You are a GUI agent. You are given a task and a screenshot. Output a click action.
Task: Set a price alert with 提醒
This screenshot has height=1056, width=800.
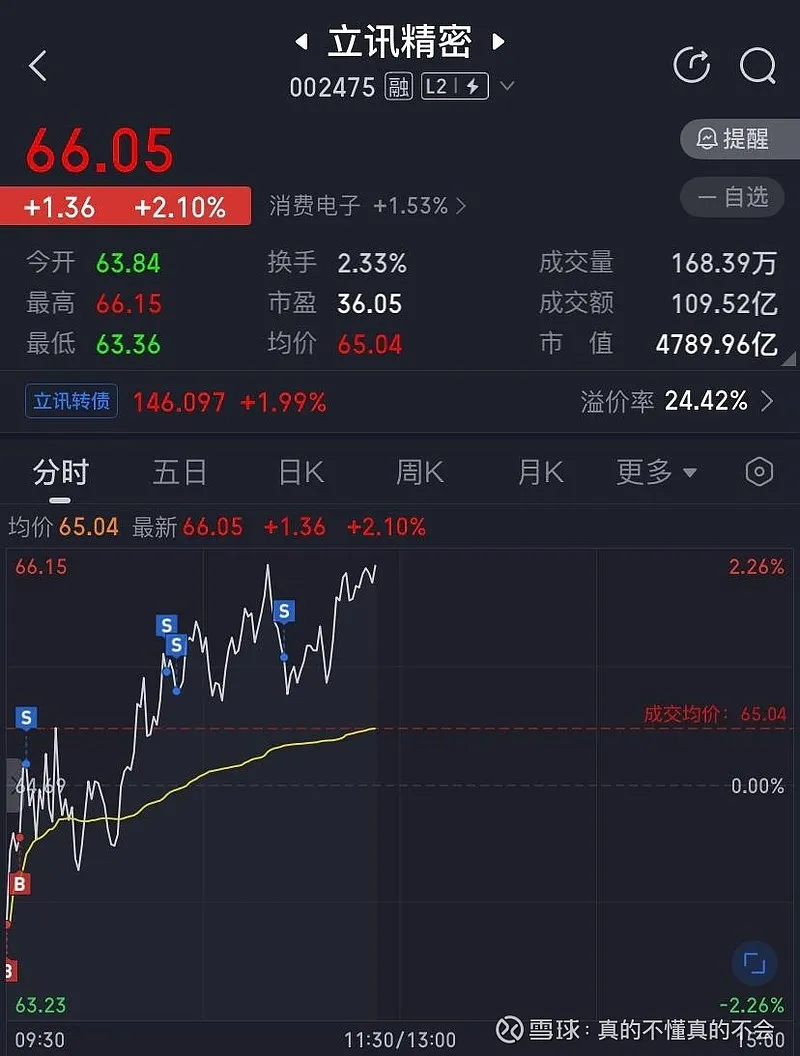740,139
